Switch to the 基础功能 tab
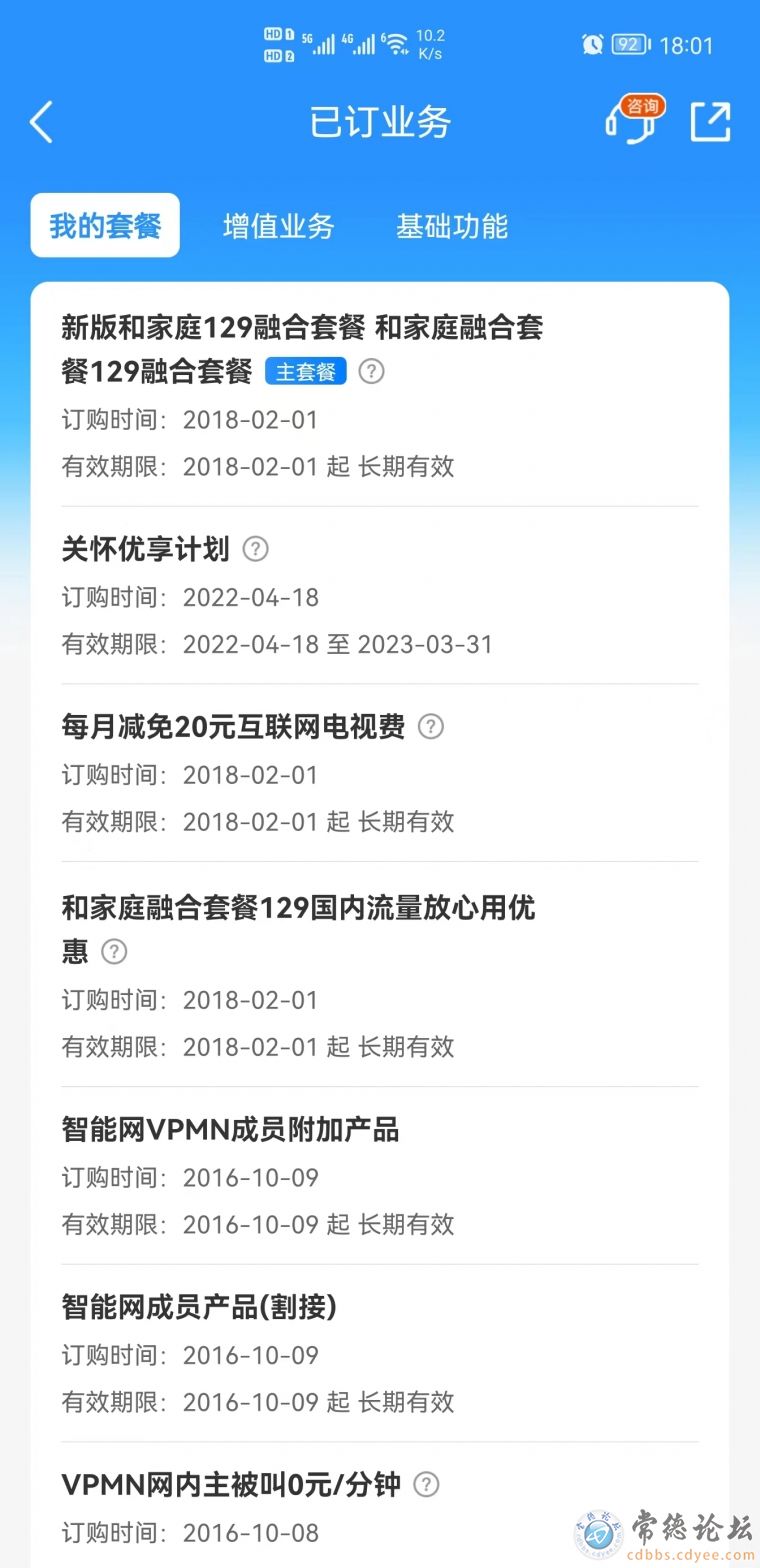This screenshot has width=760, height=1568. 452,226
